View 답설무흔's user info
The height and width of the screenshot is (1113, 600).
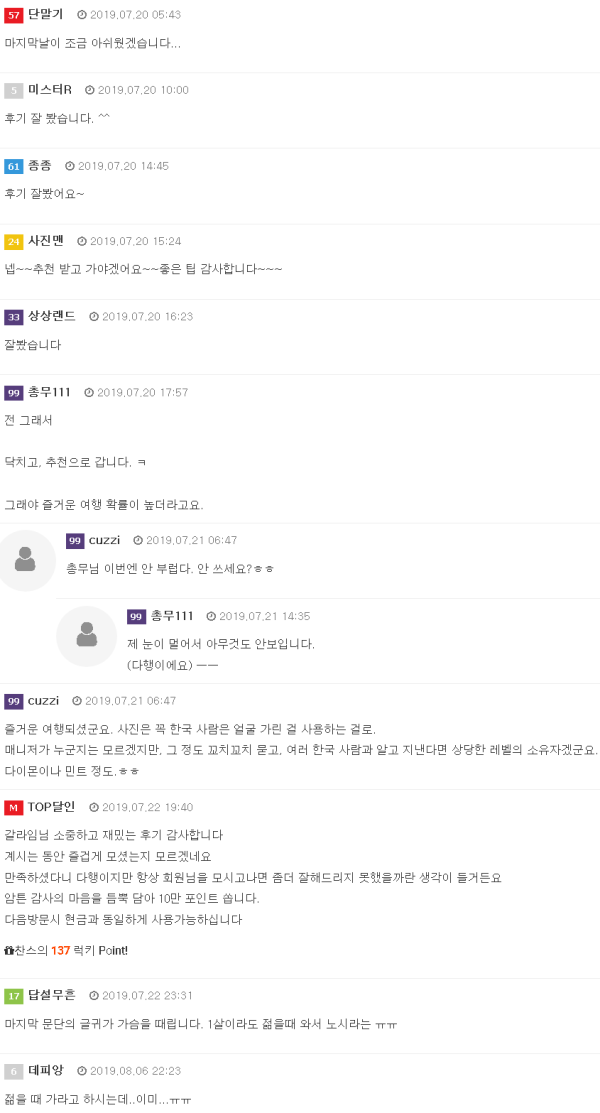tap(51, 995)
